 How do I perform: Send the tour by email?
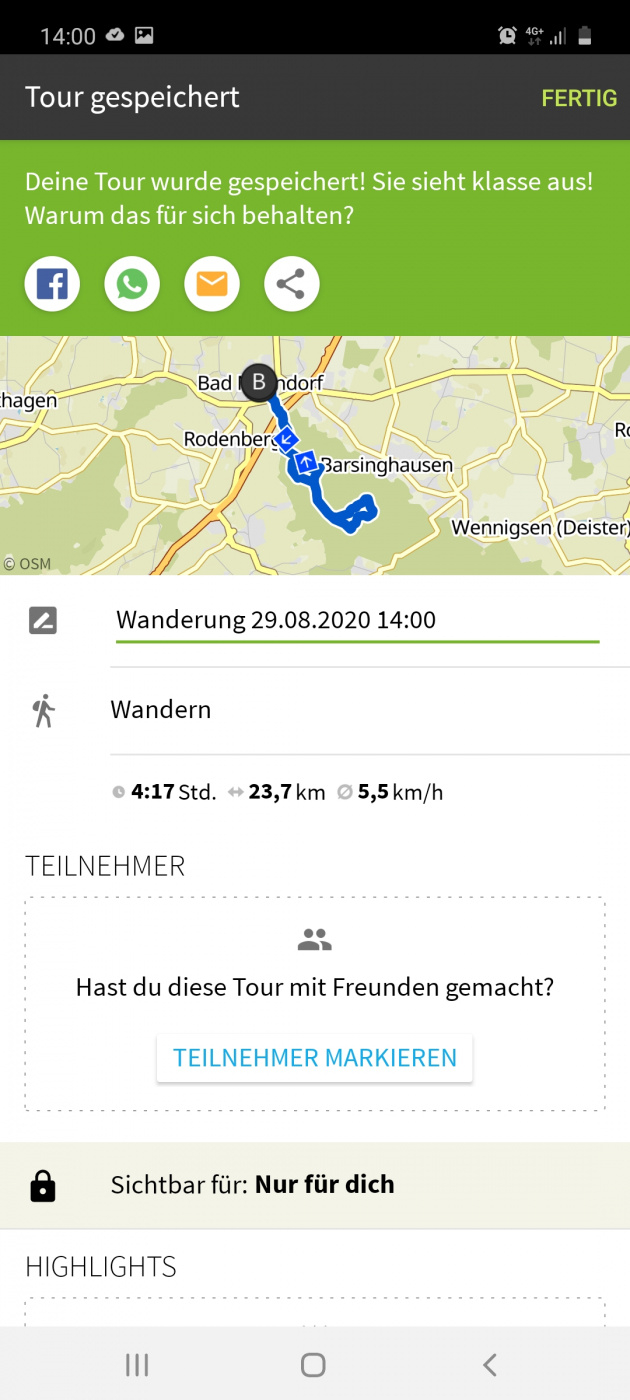(x=212, y=285)
